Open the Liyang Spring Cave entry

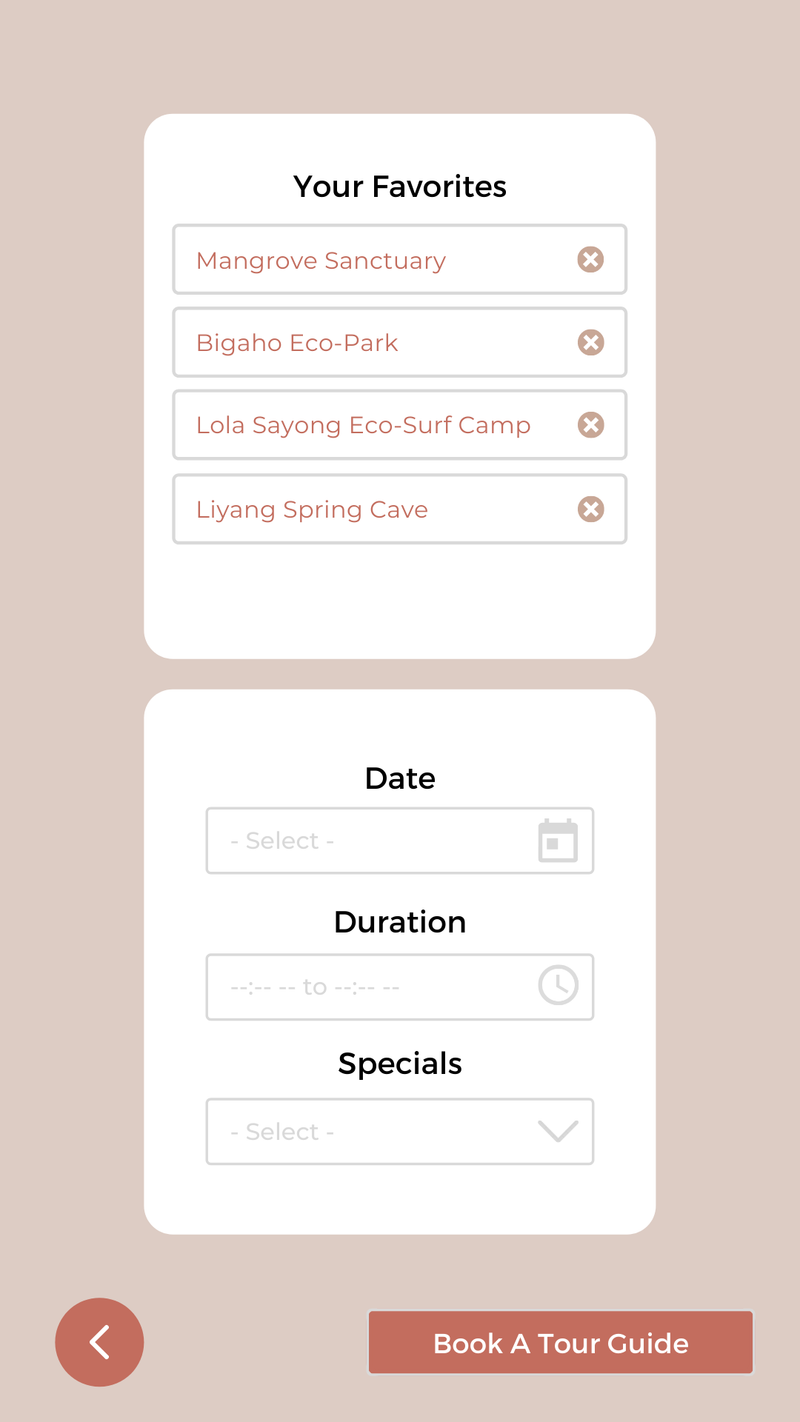(x=400, y=509)
